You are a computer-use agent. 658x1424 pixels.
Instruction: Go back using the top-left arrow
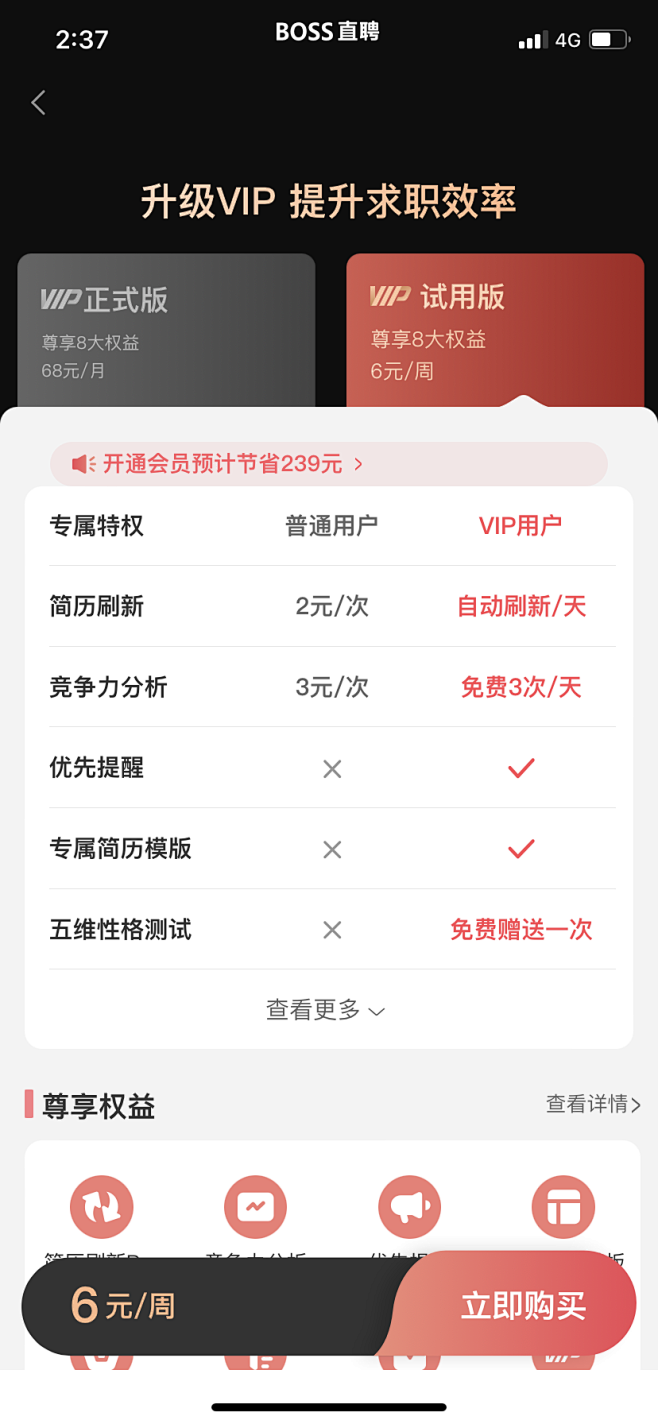[x=39, y=102]
